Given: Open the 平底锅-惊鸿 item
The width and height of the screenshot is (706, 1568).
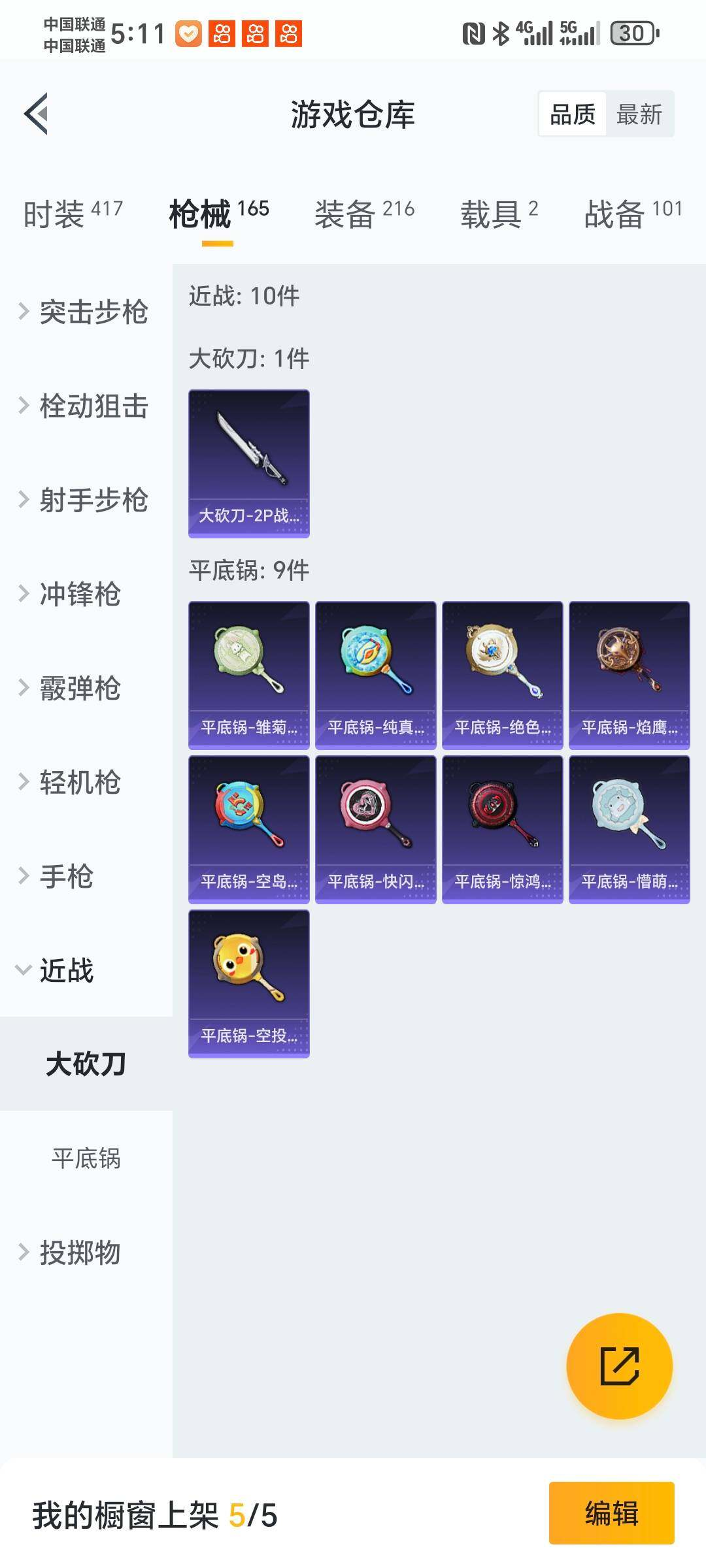Looking at the screenshot, I should point(502,829).
